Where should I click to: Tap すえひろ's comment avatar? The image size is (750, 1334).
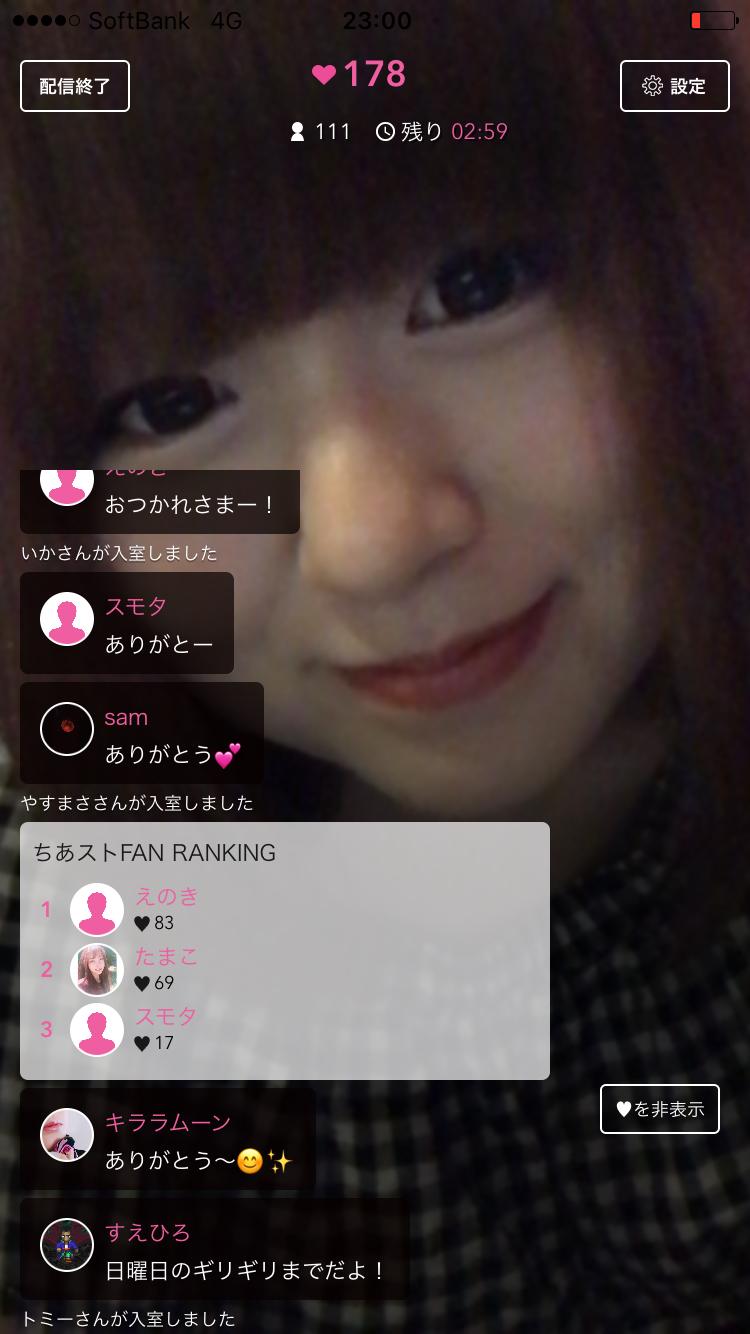[67, 1245]
